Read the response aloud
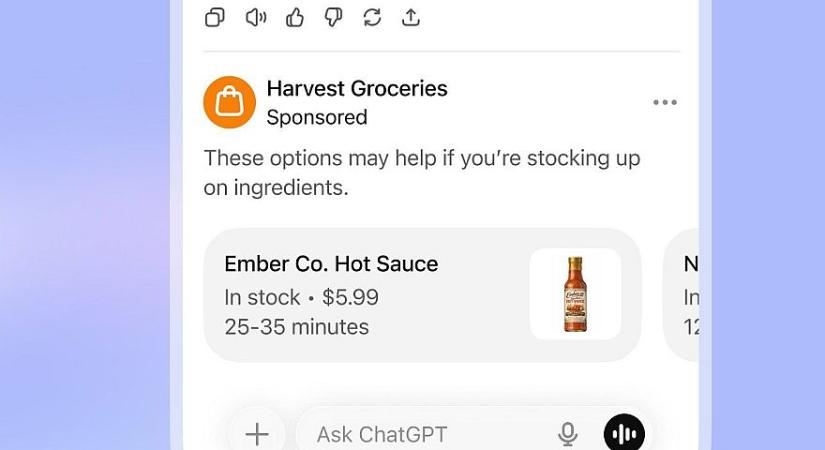The image size is (825, 450). click(x=256, y=17)
